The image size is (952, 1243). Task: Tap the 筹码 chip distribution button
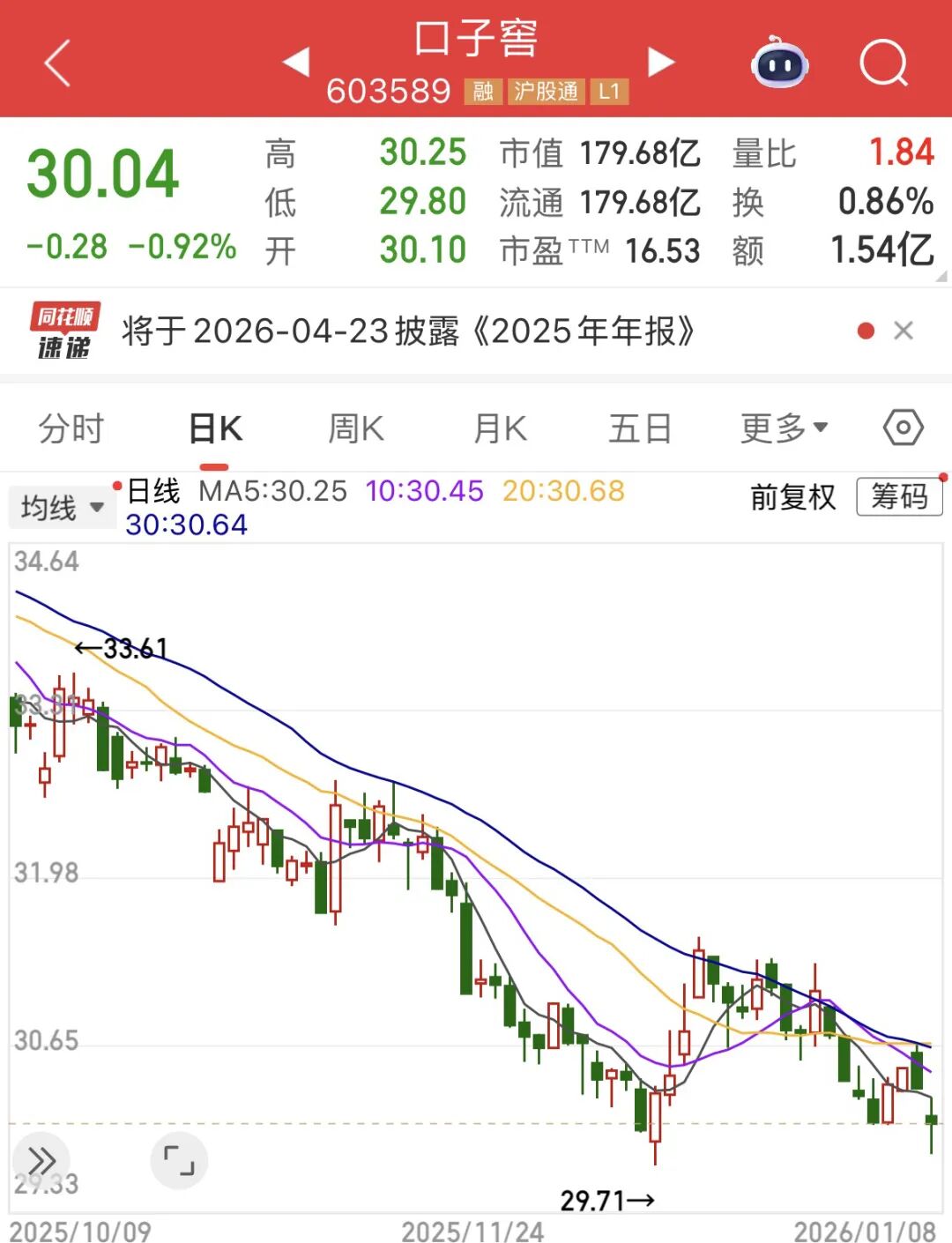(899, 497)
